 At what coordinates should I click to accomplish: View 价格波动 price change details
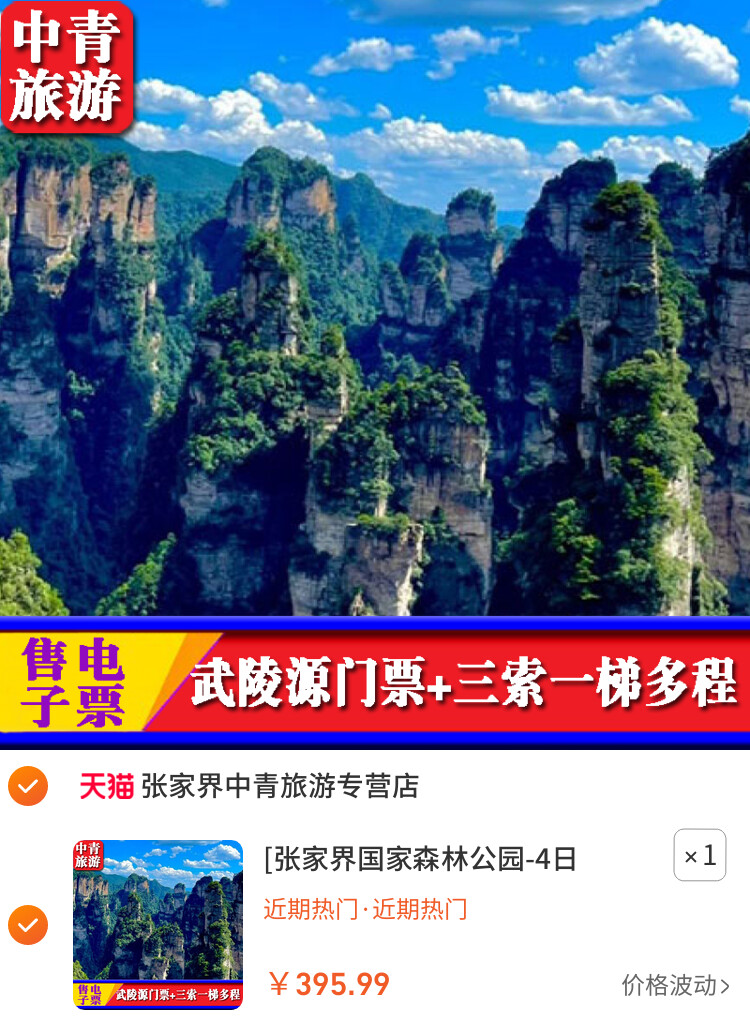675,985
